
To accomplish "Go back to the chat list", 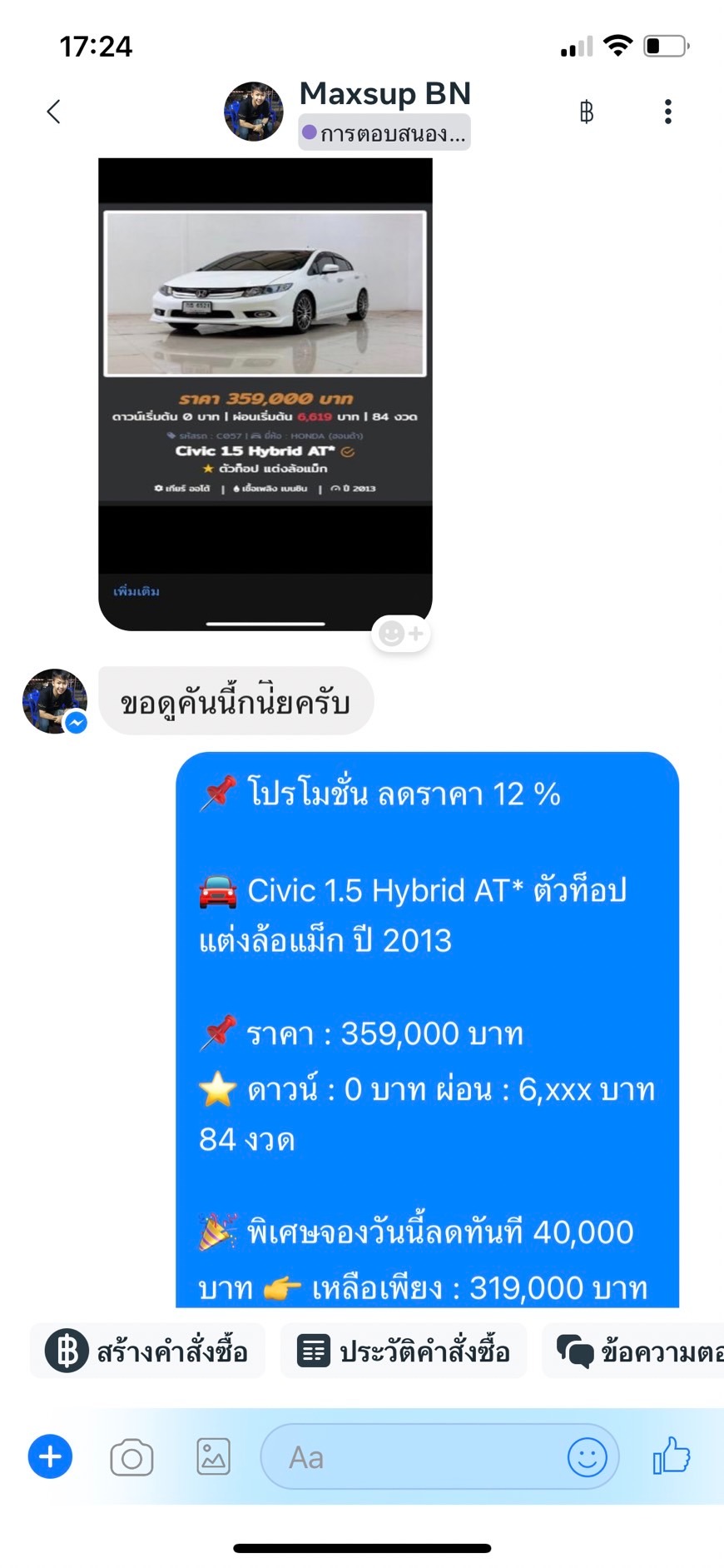I will tap(54, 112).
